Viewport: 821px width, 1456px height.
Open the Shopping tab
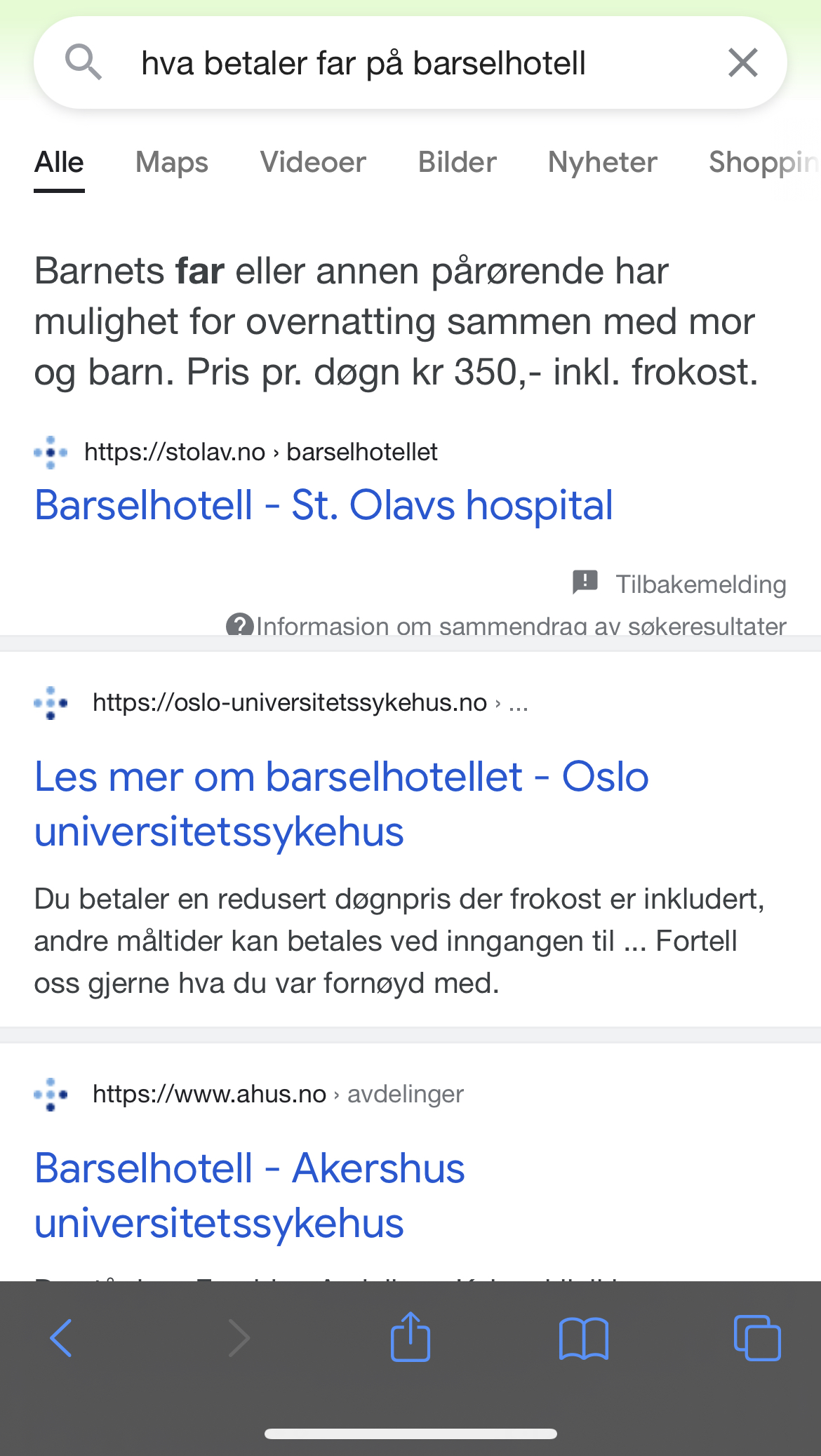point(763,162)
